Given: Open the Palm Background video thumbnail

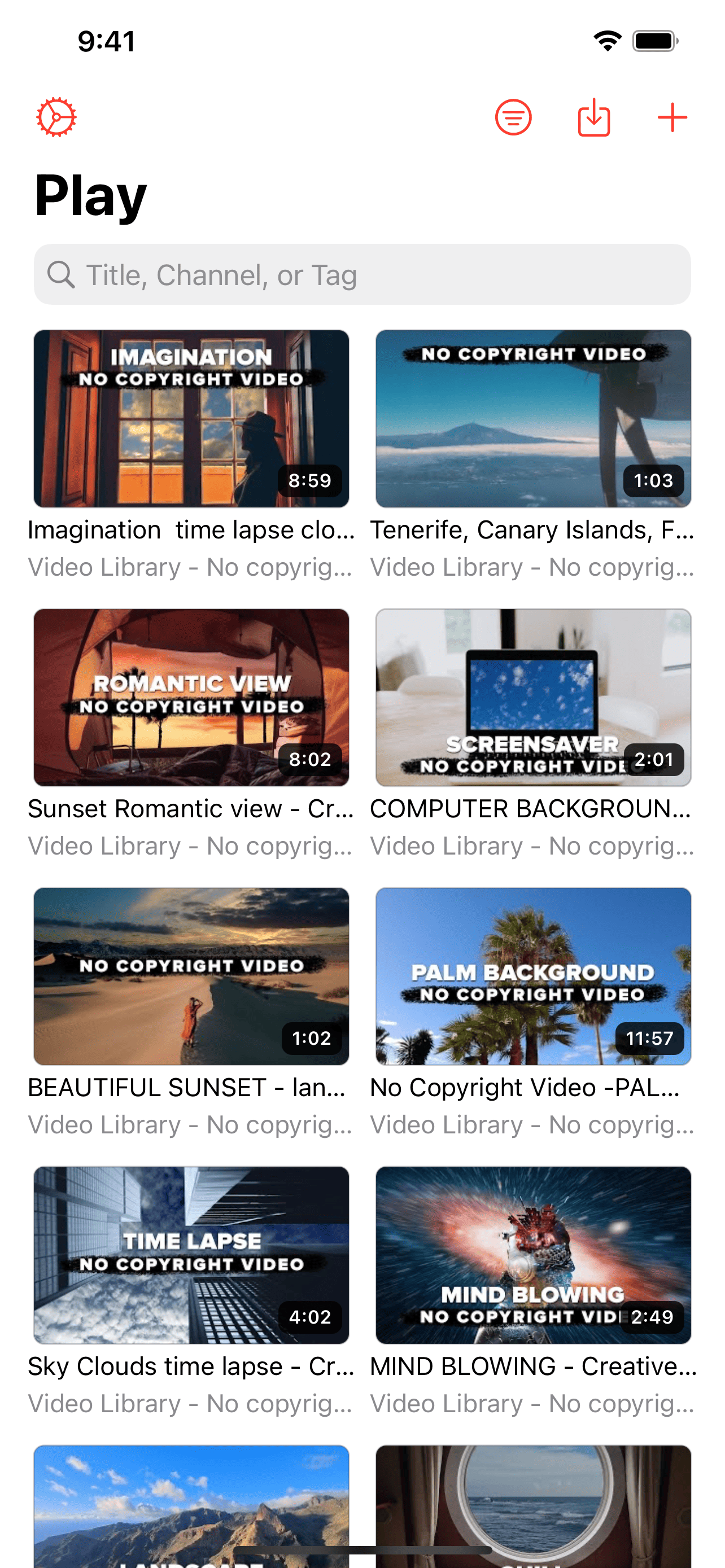Looking at the screenshot, I should [x=533, y=976].
